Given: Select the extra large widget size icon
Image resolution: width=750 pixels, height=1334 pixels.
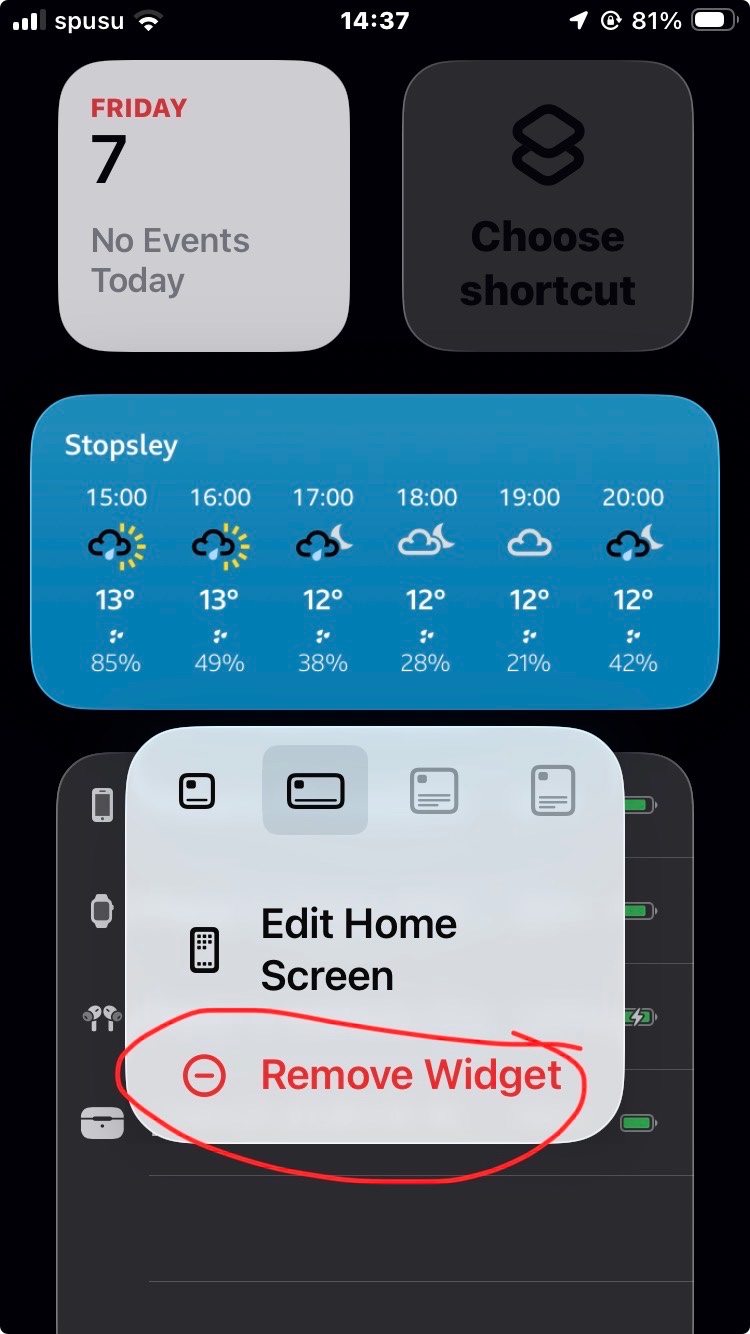Looking at the screenshot, I should [x=552, y=791].
